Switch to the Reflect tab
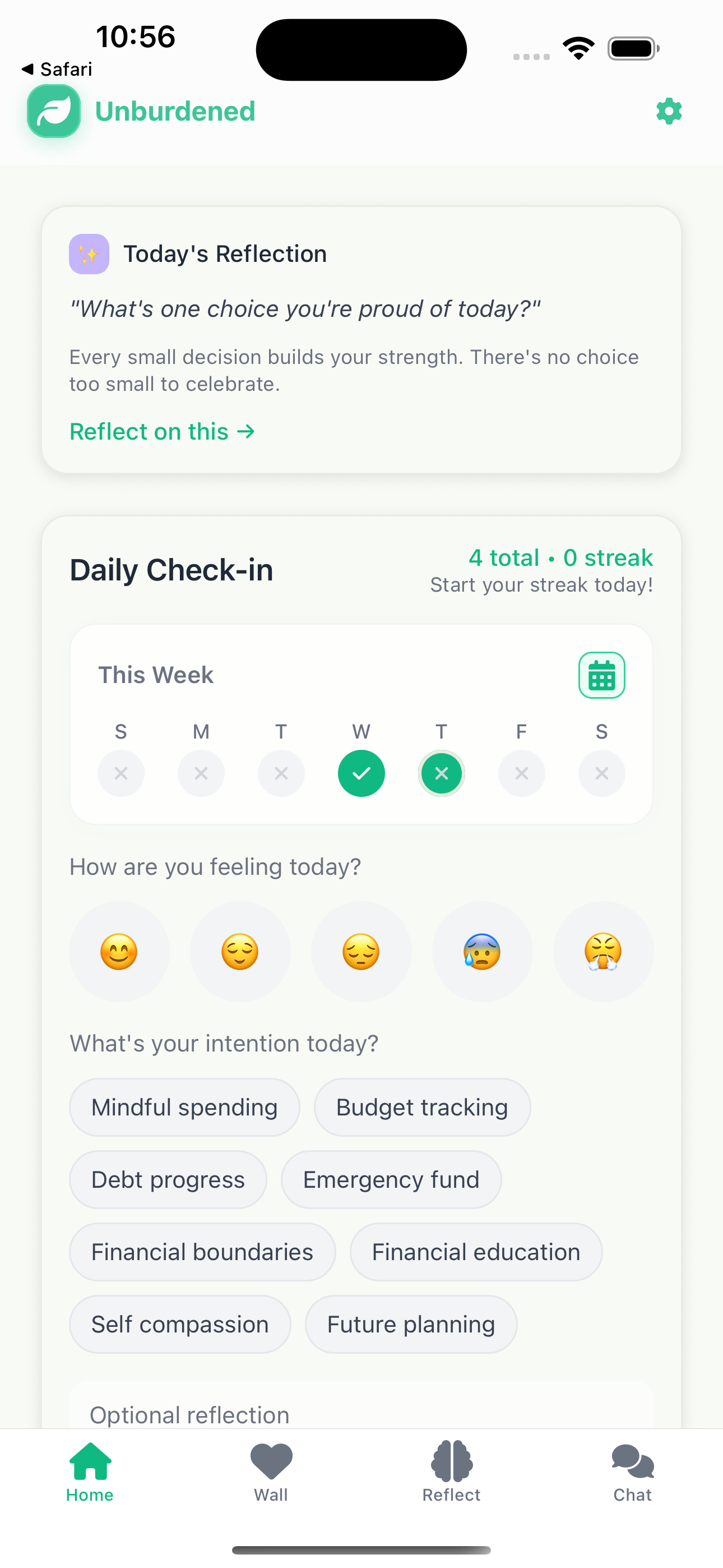Viewport: 723px width, 1568px height. (x=452, y=1472)
